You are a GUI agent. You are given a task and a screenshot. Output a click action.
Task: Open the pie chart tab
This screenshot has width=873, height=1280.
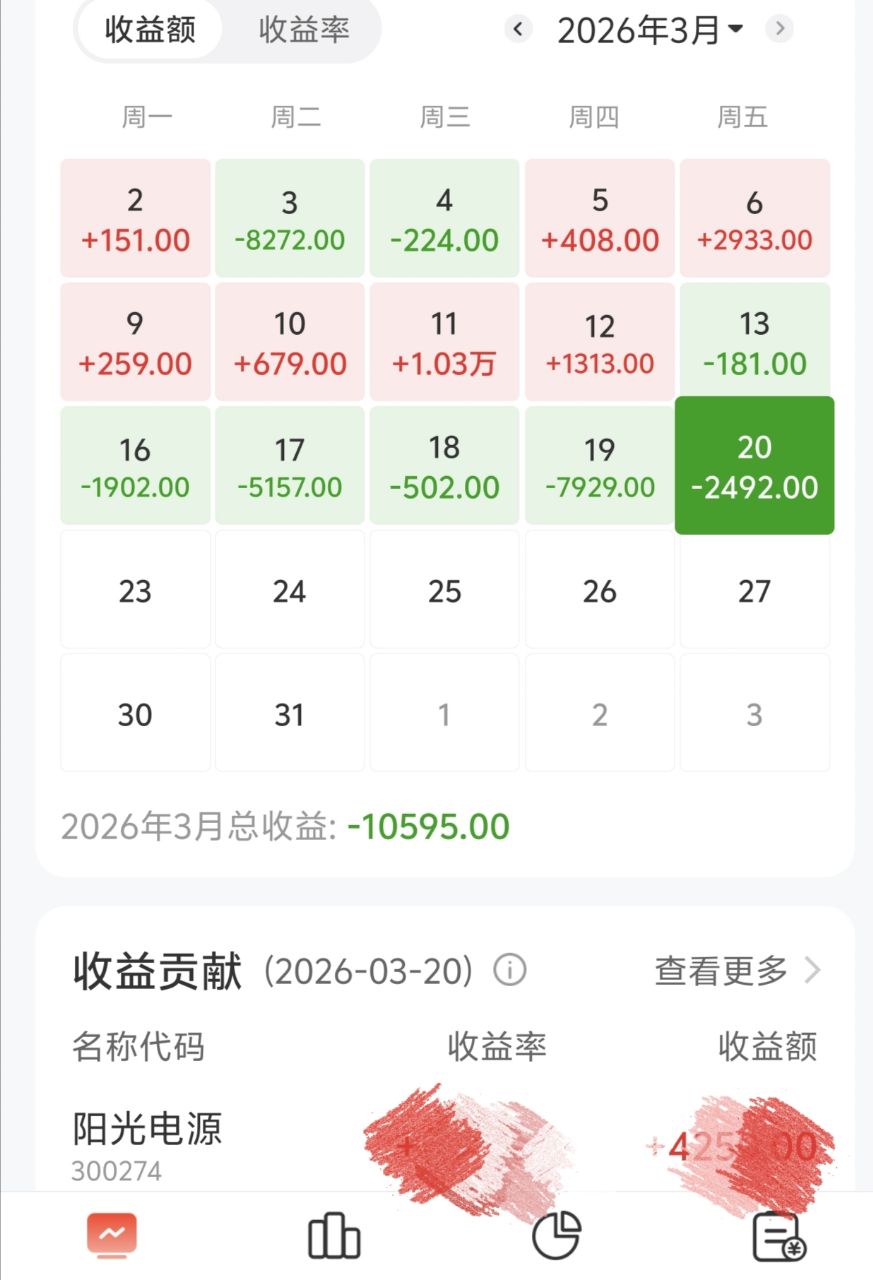556,1237
